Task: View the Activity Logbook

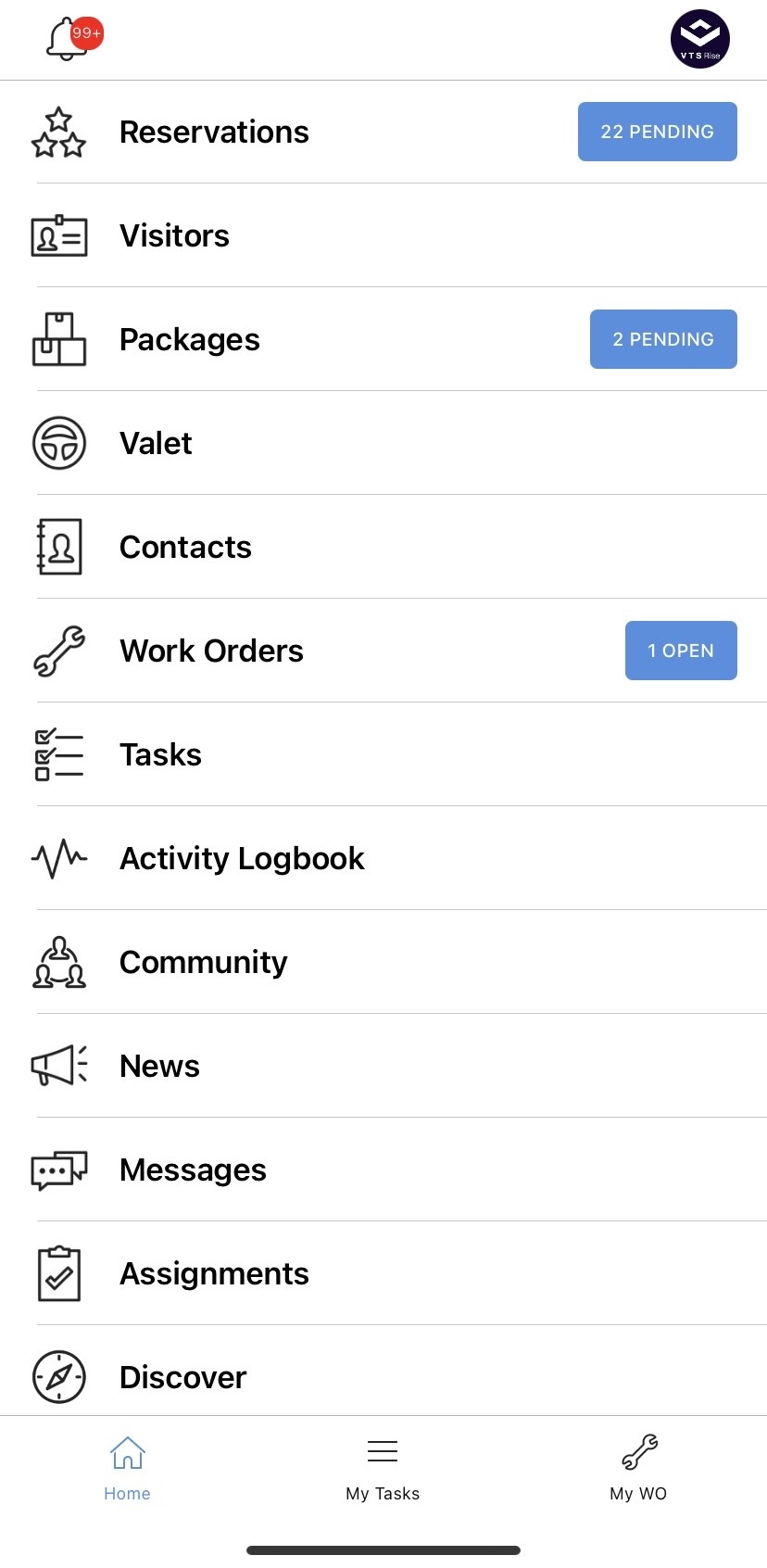Action: coord(242,858)
